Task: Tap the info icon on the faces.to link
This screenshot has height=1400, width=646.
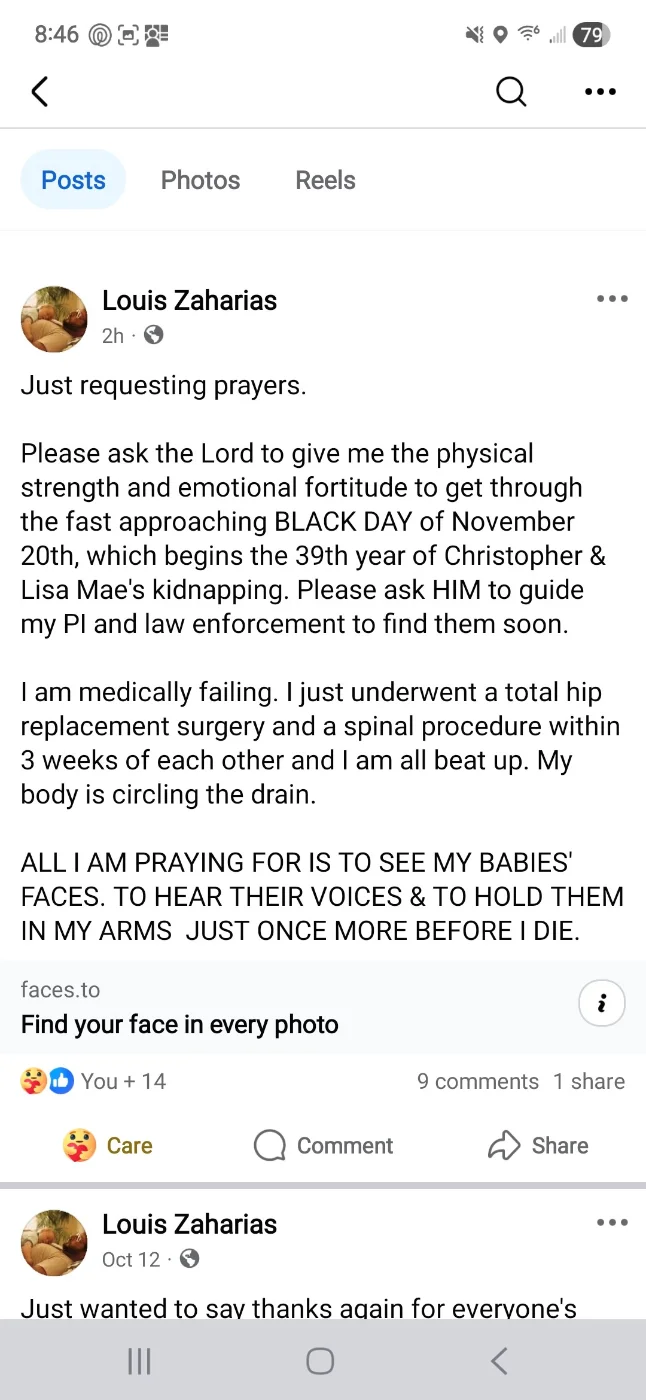Action: 601,1005
